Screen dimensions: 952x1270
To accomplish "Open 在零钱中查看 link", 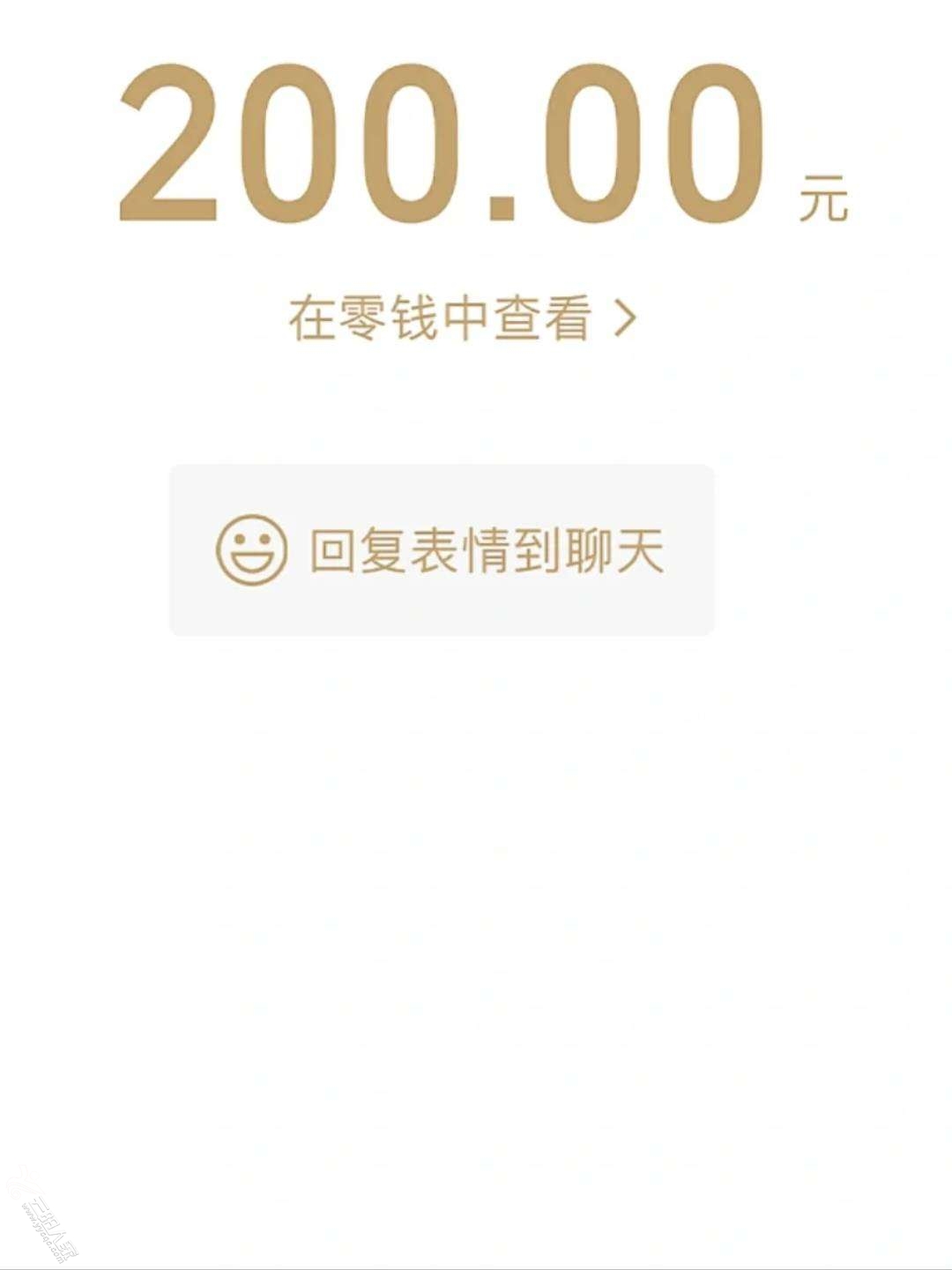I will [461, 319].
